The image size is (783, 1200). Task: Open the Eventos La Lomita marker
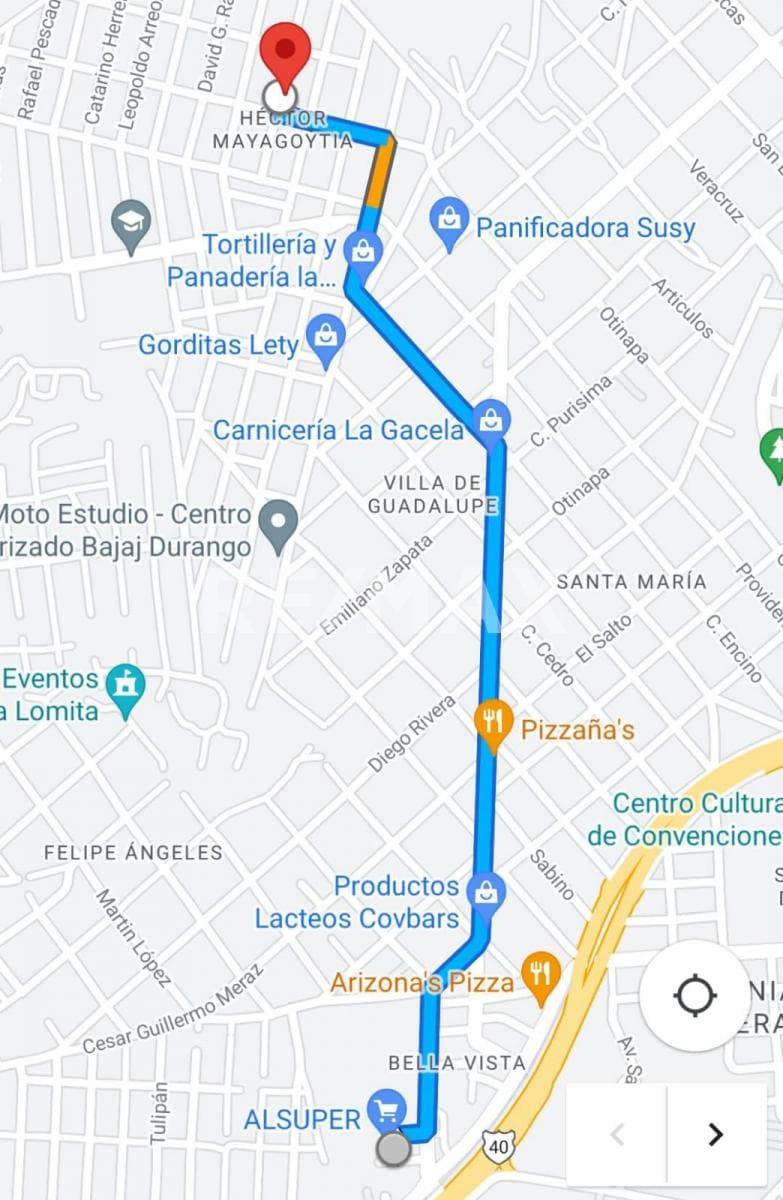click(126, 689)
